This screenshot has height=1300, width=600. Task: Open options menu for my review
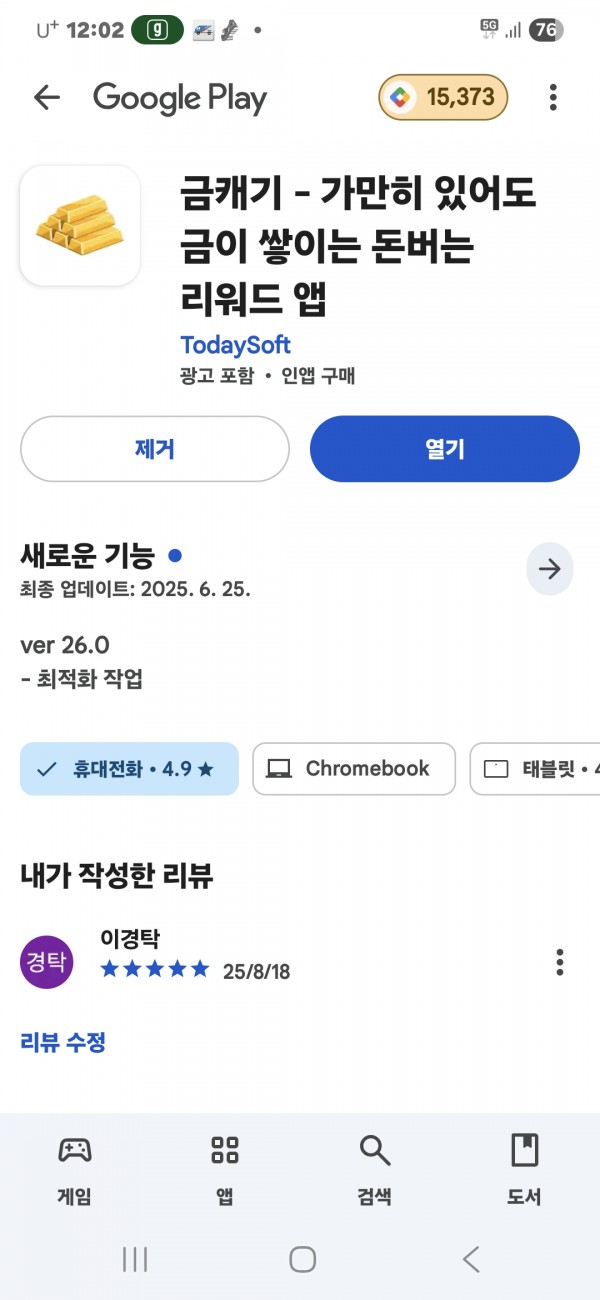click(x=560, y=962)
